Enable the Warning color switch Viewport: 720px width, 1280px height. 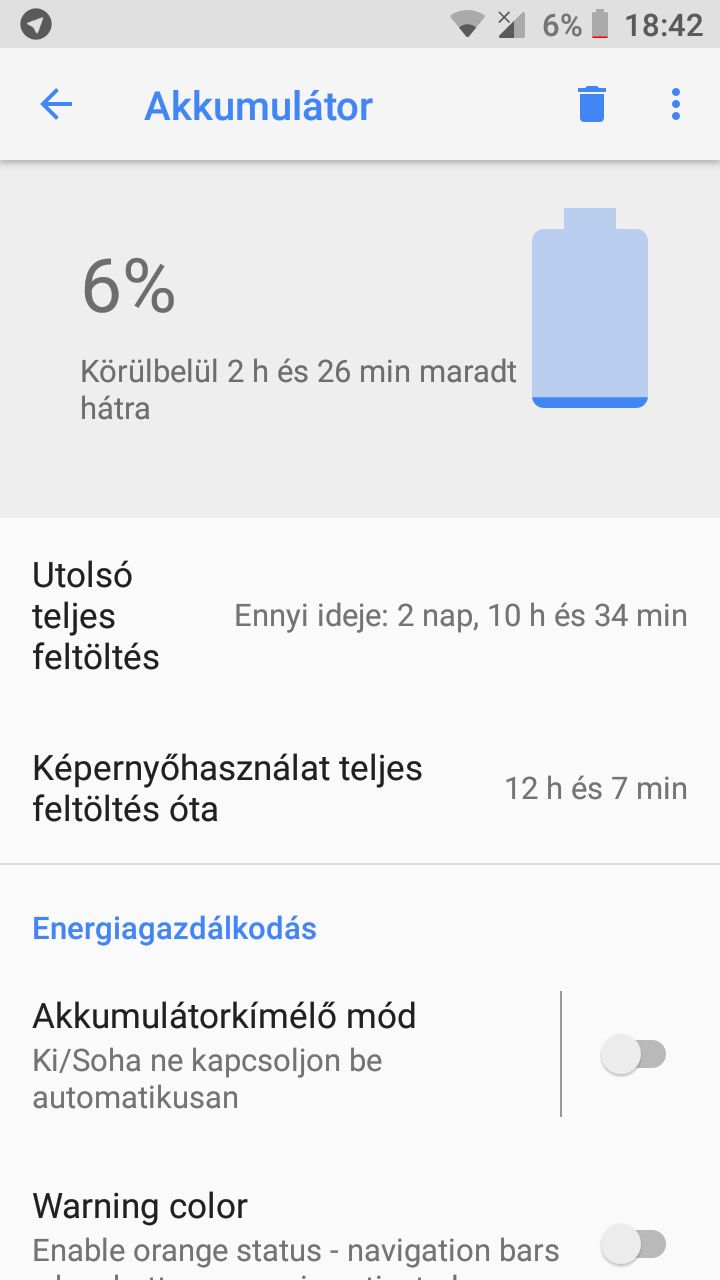[634, 1244]
